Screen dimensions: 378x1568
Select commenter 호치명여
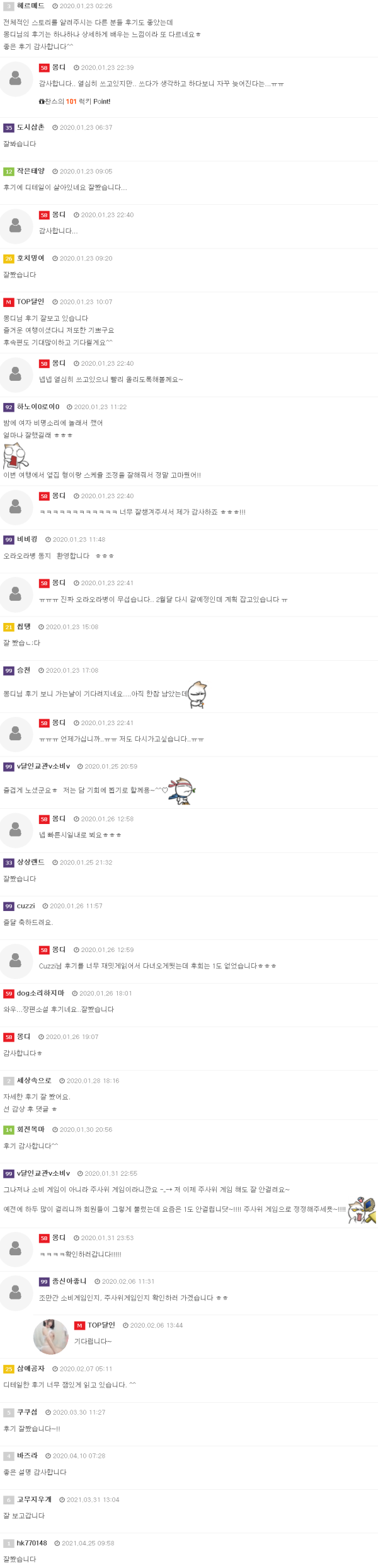click(x=30, y=258)
